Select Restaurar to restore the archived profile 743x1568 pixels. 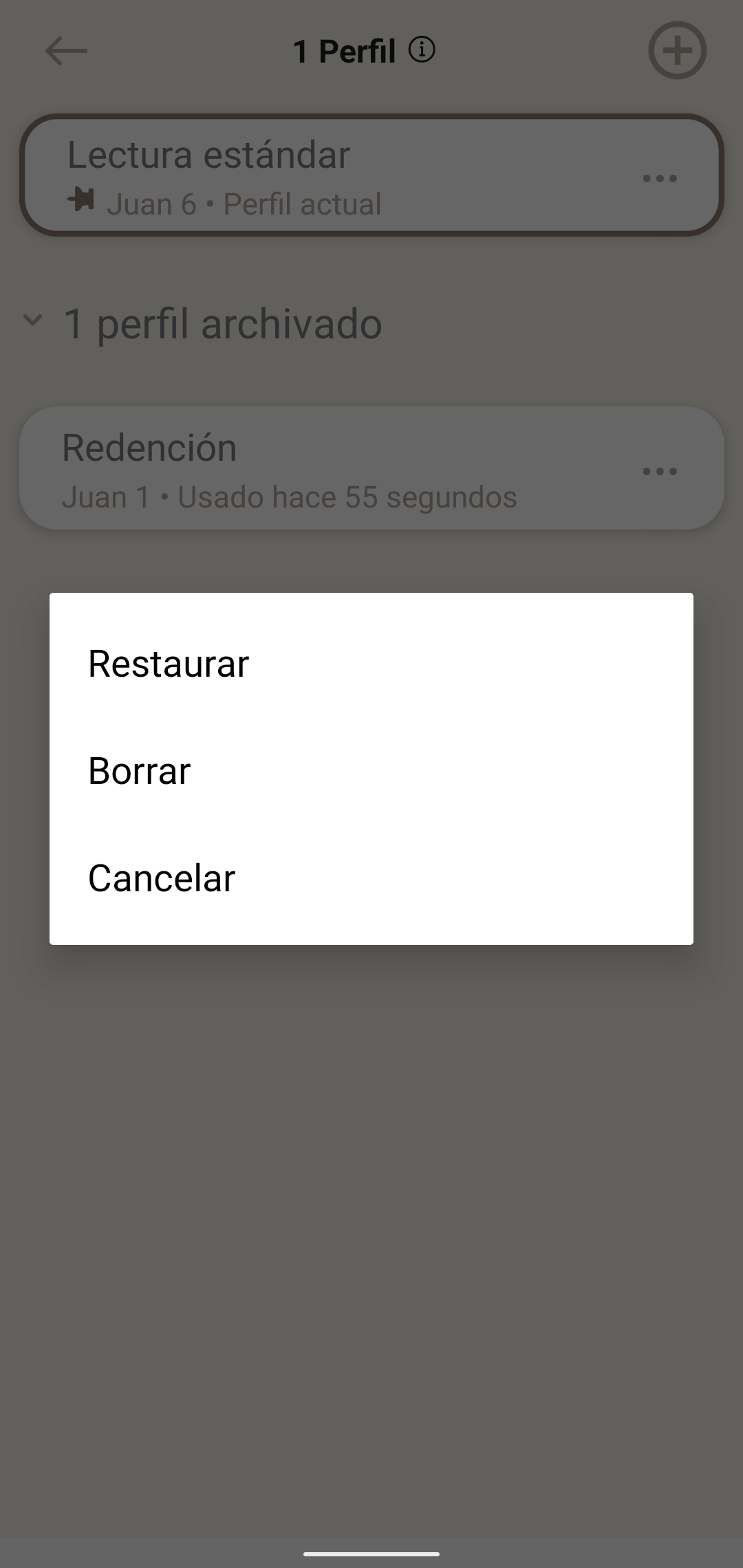(169, 664)
